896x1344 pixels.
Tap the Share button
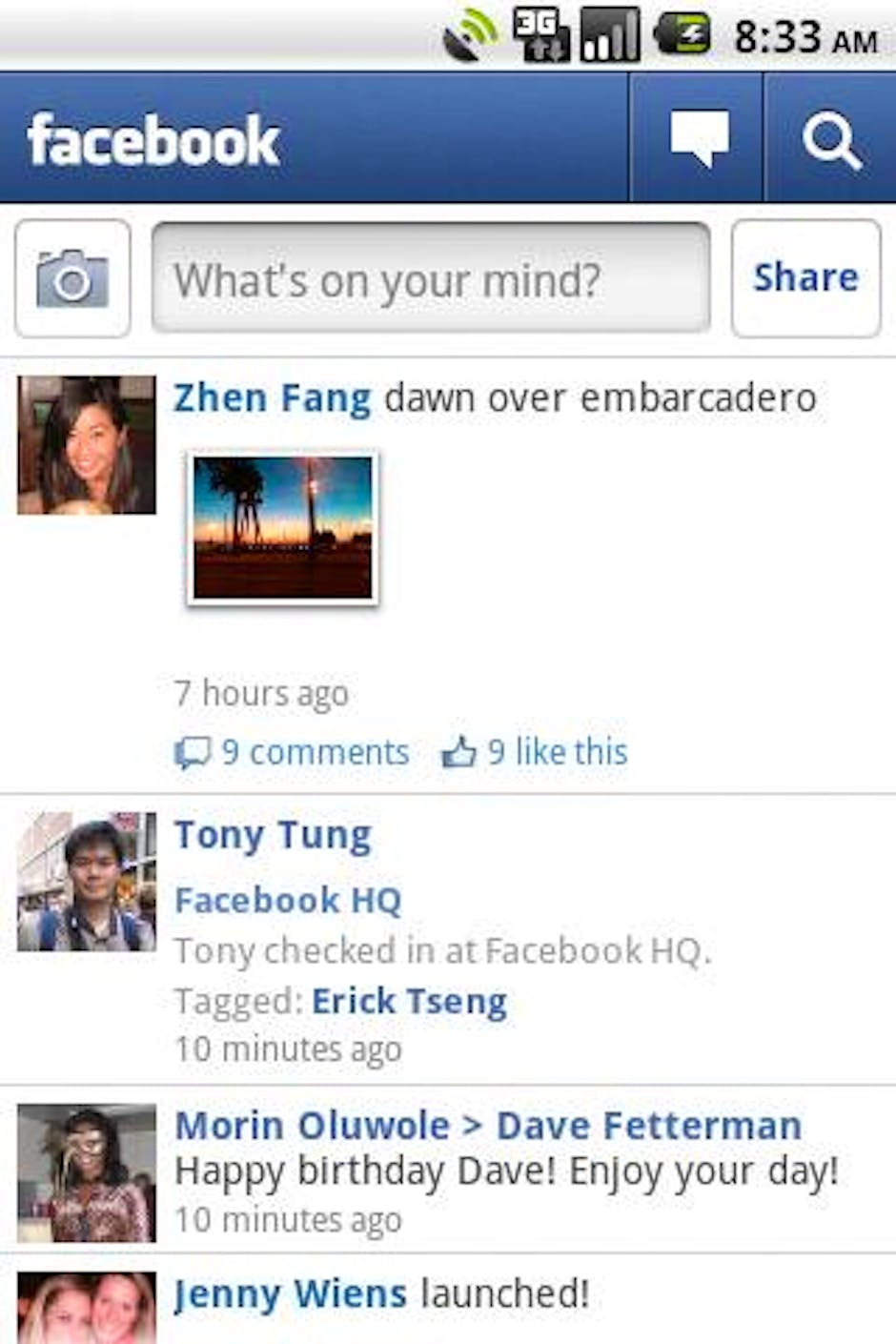coord(805,278)
